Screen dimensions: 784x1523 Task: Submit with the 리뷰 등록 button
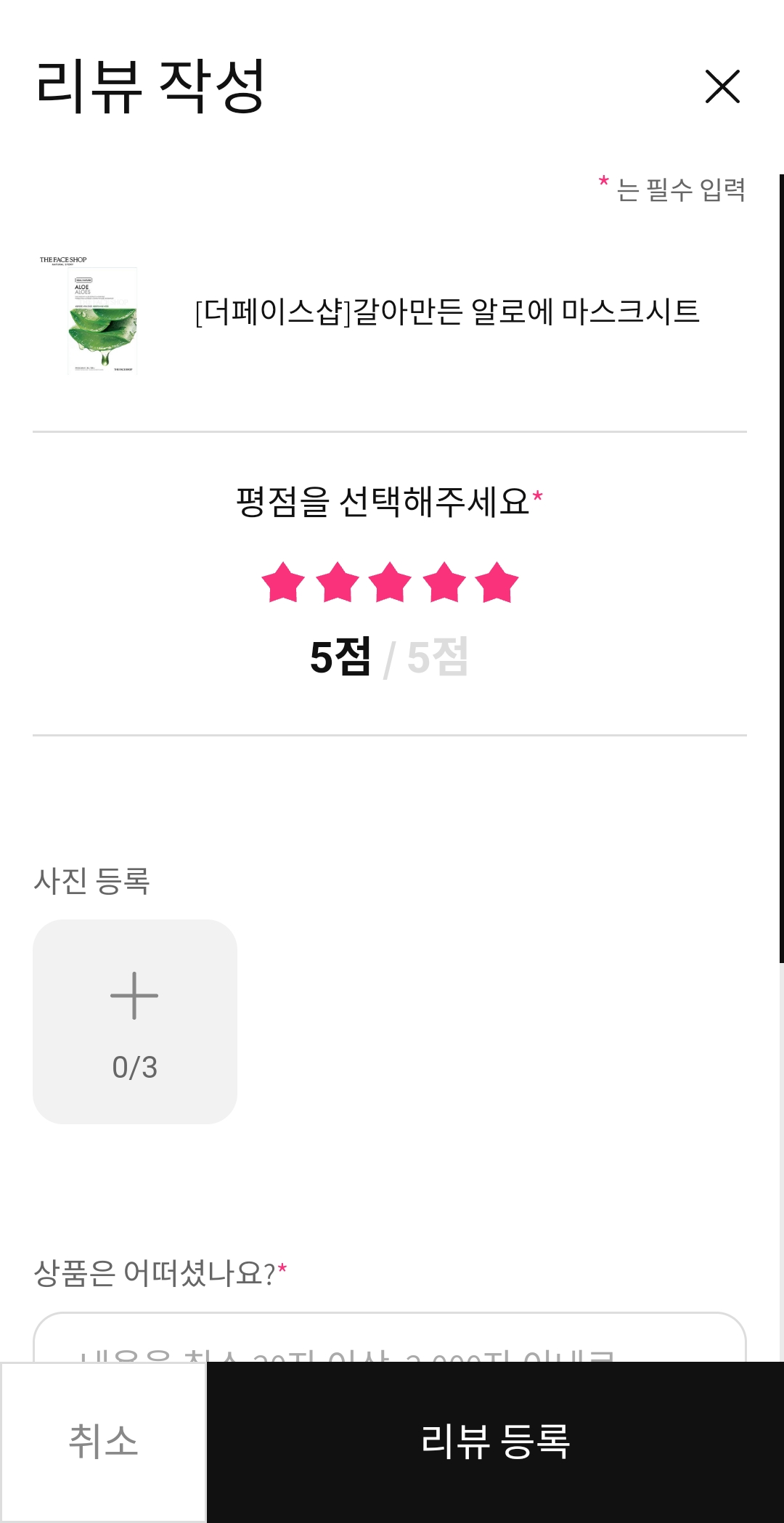pyautogui.click(x=495, y=1442)
